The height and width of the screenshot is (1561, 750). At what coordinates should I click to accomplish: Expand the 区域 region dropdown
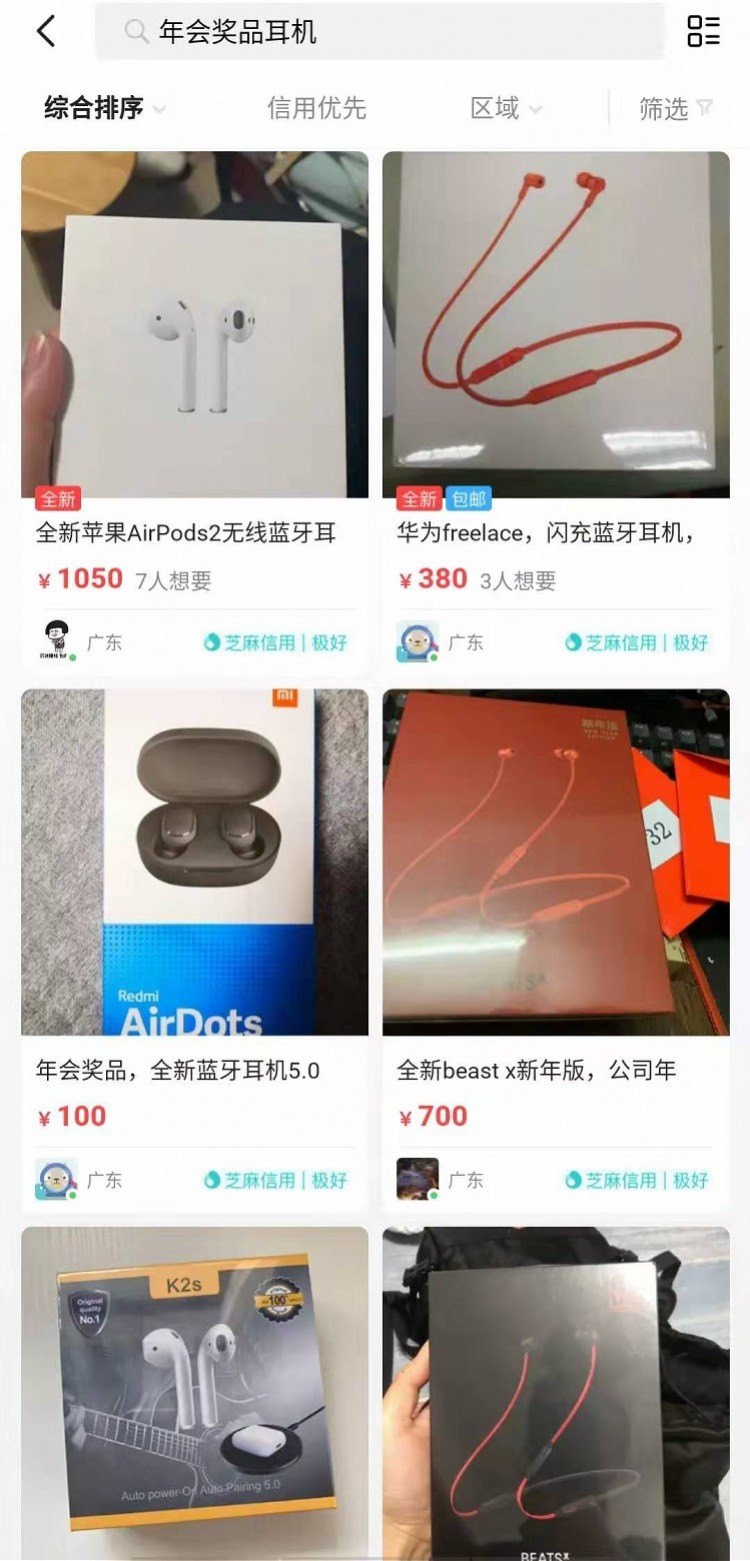tap(505, 108)
